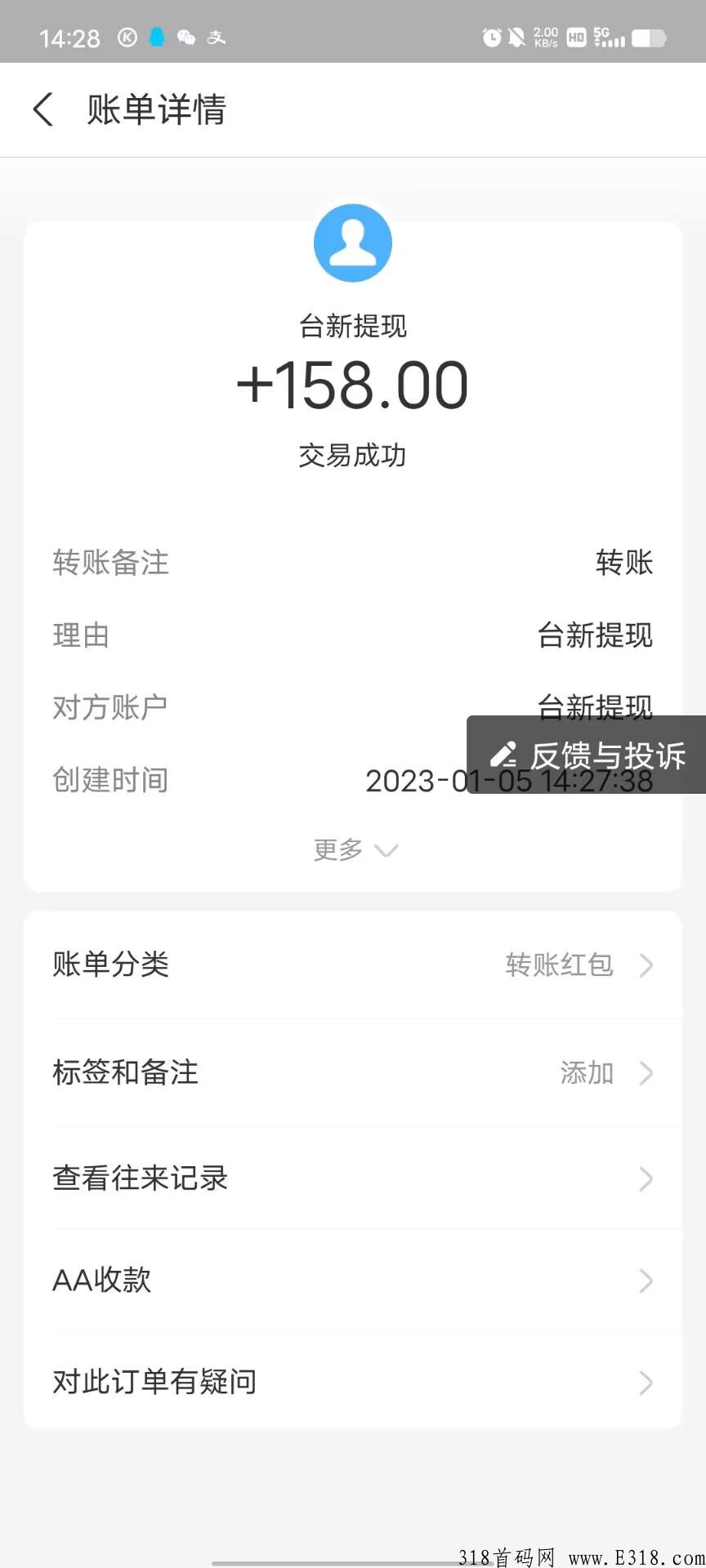Viewport: 706px width, 1568px height.
Task: Tap the alarm clock status bar icon
Action: (x=491, y=36)
